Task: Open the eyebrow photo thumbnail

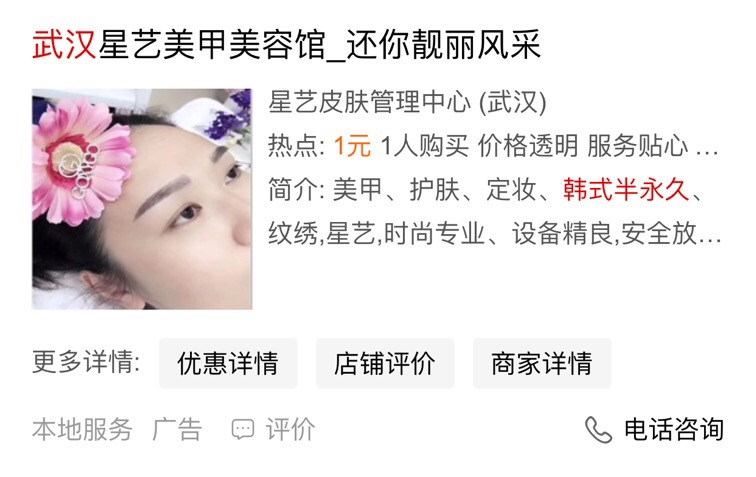Action: click(141, 198)
